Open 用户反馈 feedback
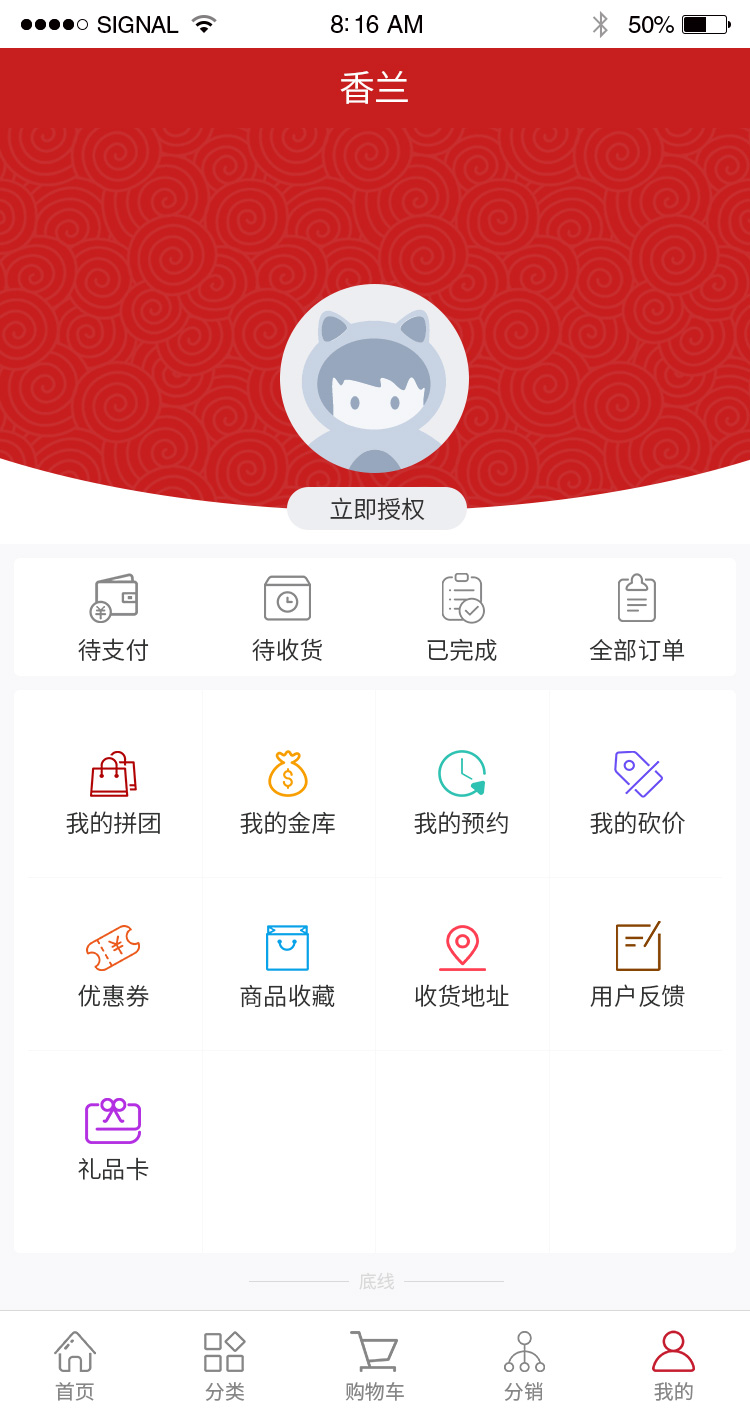Viewport: 750px width, 1421px height. 637,966
